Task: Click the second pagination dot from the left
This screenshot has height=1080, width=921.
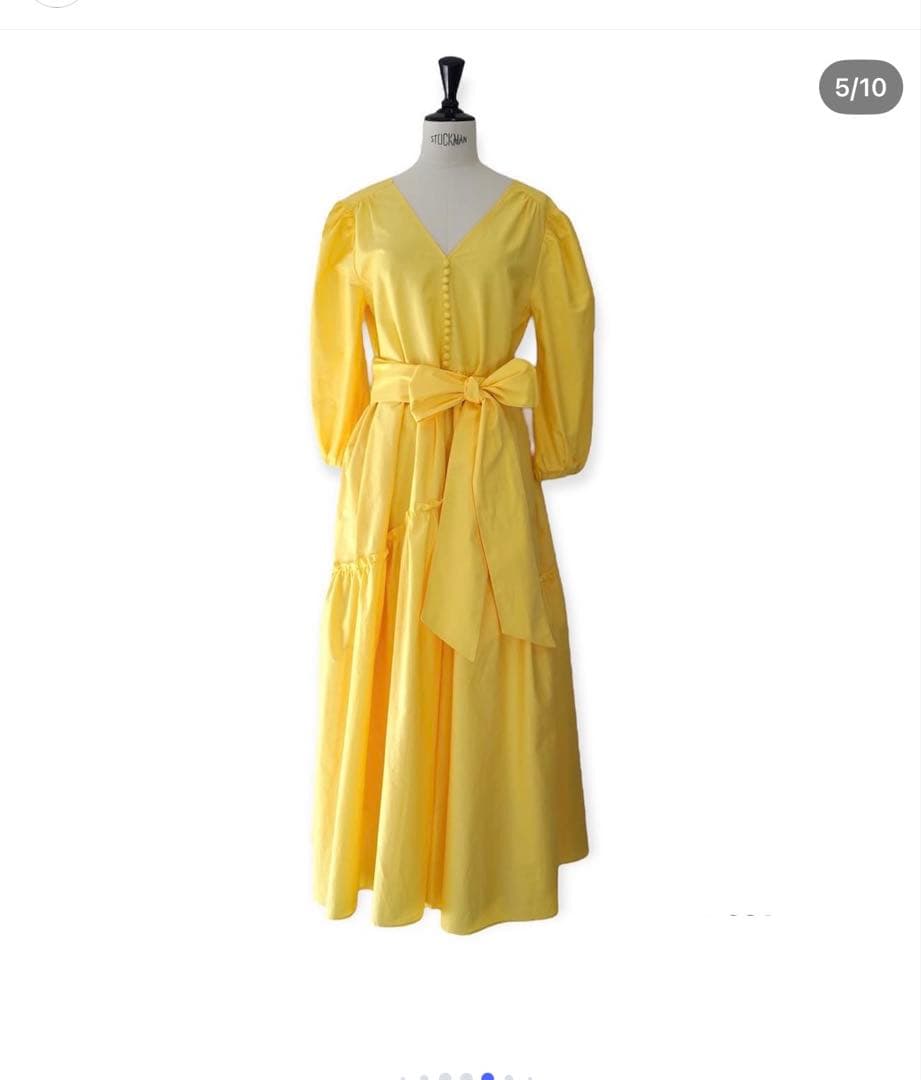Action: (424, 1076)
